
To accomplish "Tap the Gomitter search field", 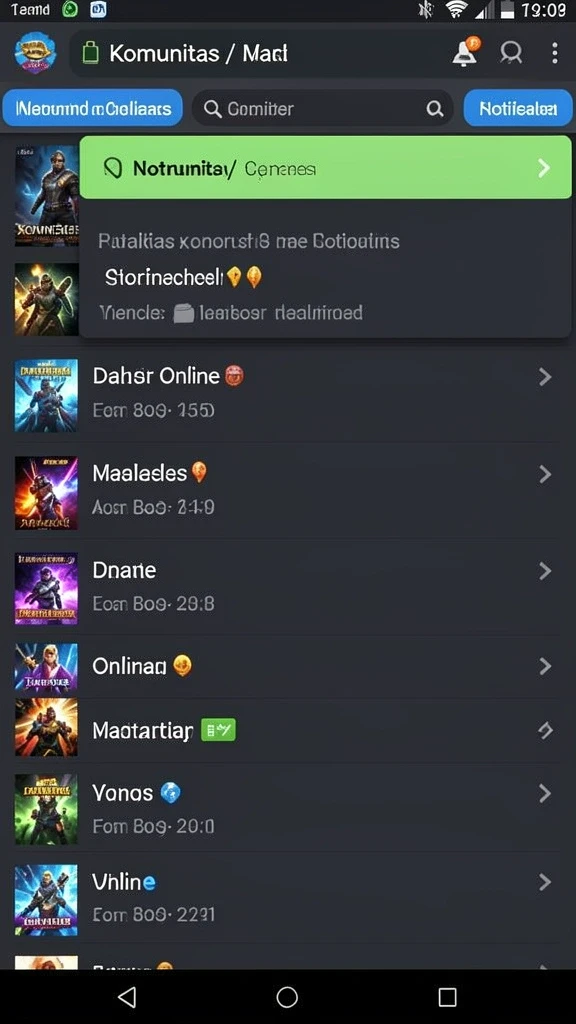I will click(323, 108).
